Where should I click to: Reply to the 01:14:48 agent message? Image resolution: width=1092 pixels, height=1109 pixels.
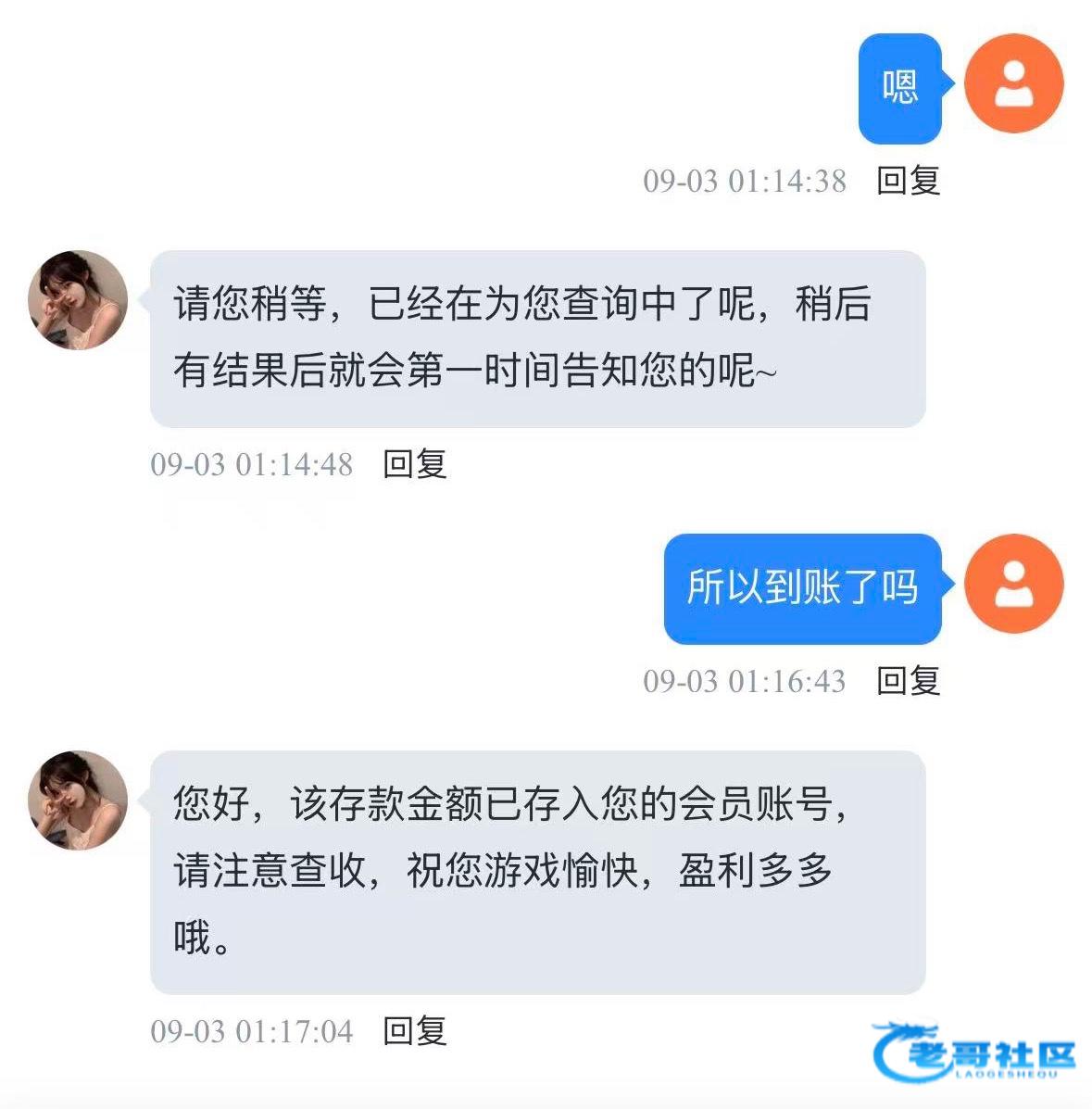coord(414,464)
